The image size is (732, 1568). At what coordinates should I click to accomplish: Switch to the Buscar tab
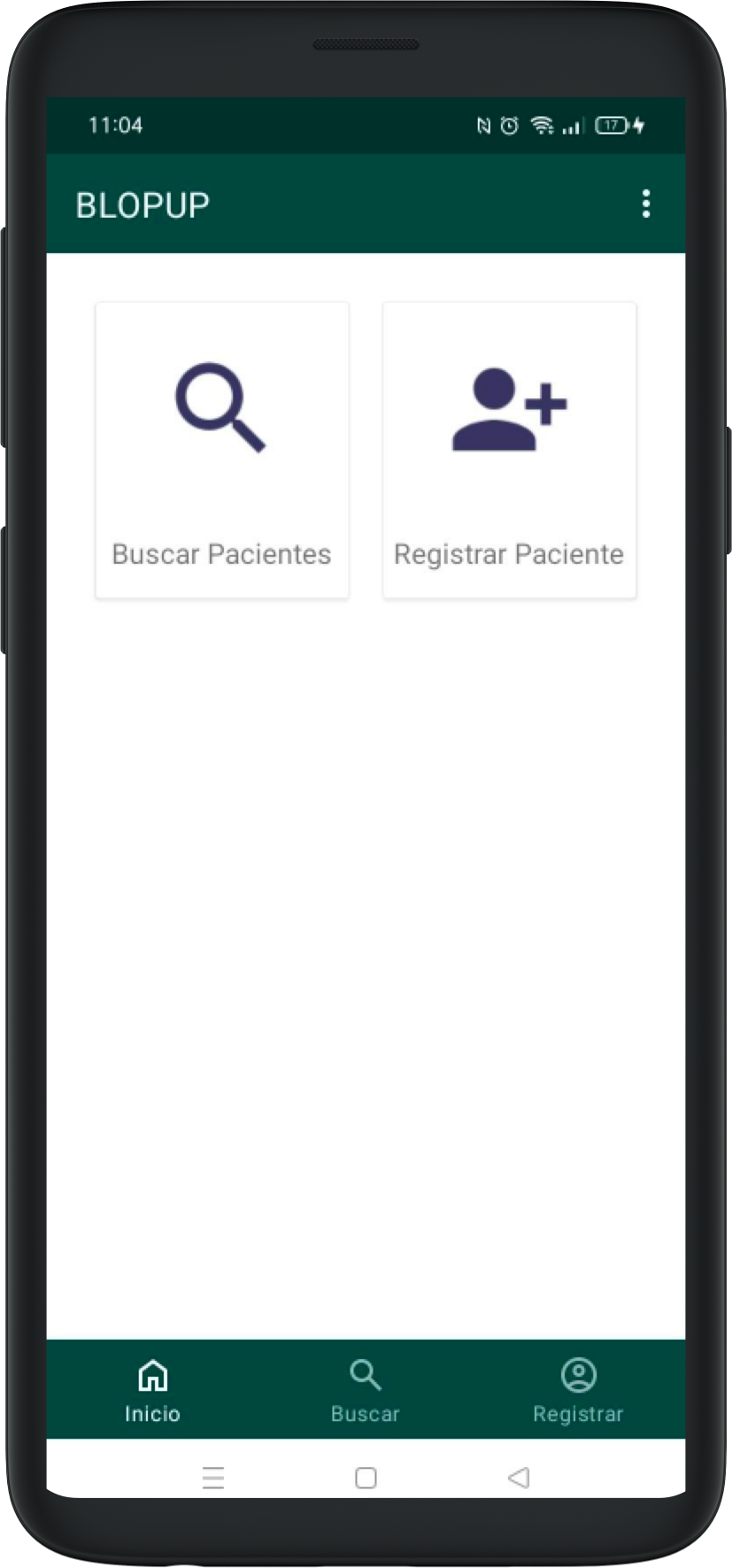pyautogui.click(x=366, y=1390)
